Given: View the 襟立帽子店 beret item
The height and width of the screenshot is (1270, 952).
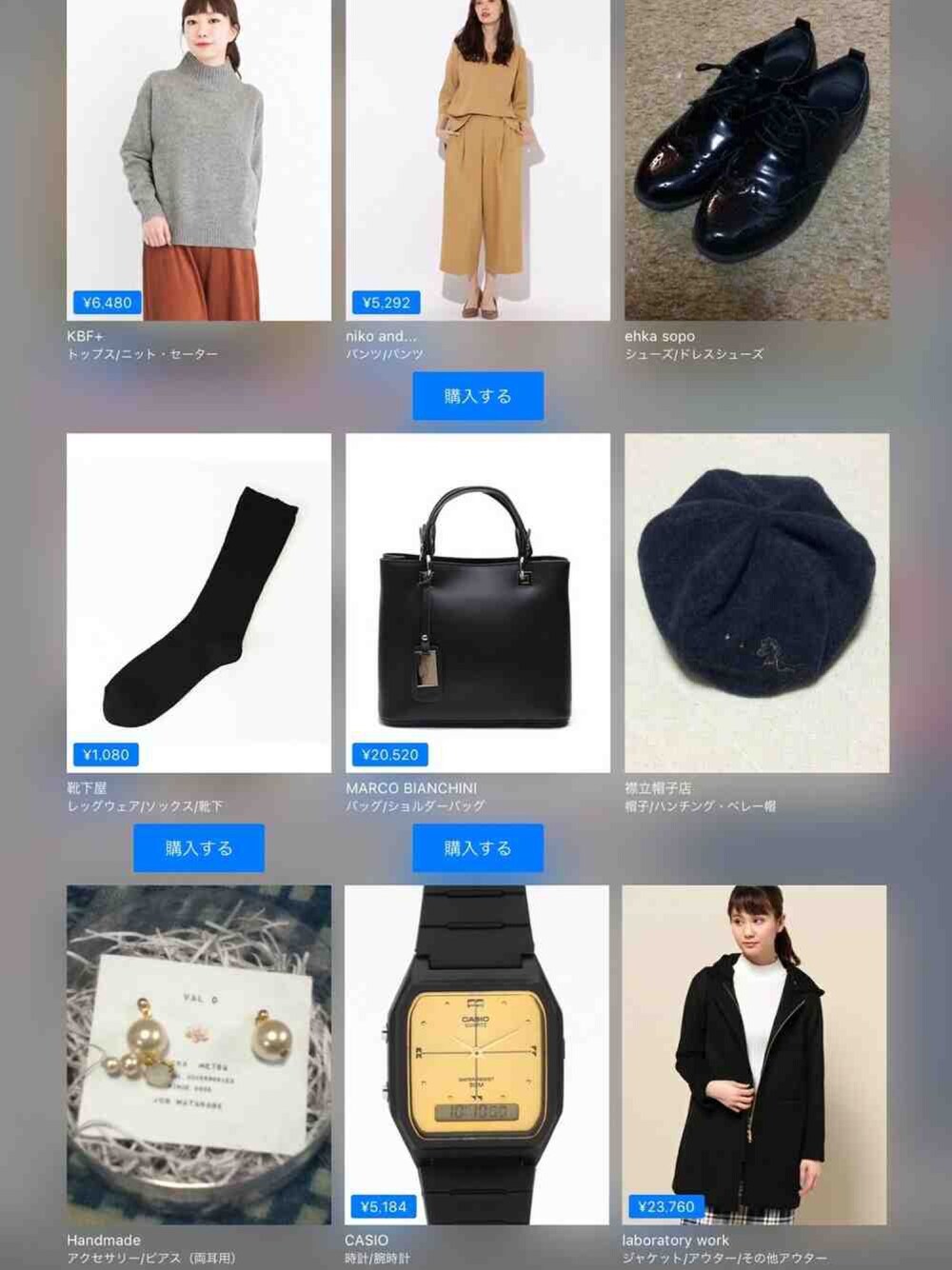Looking at the screenshot, I should click(756, 602).
